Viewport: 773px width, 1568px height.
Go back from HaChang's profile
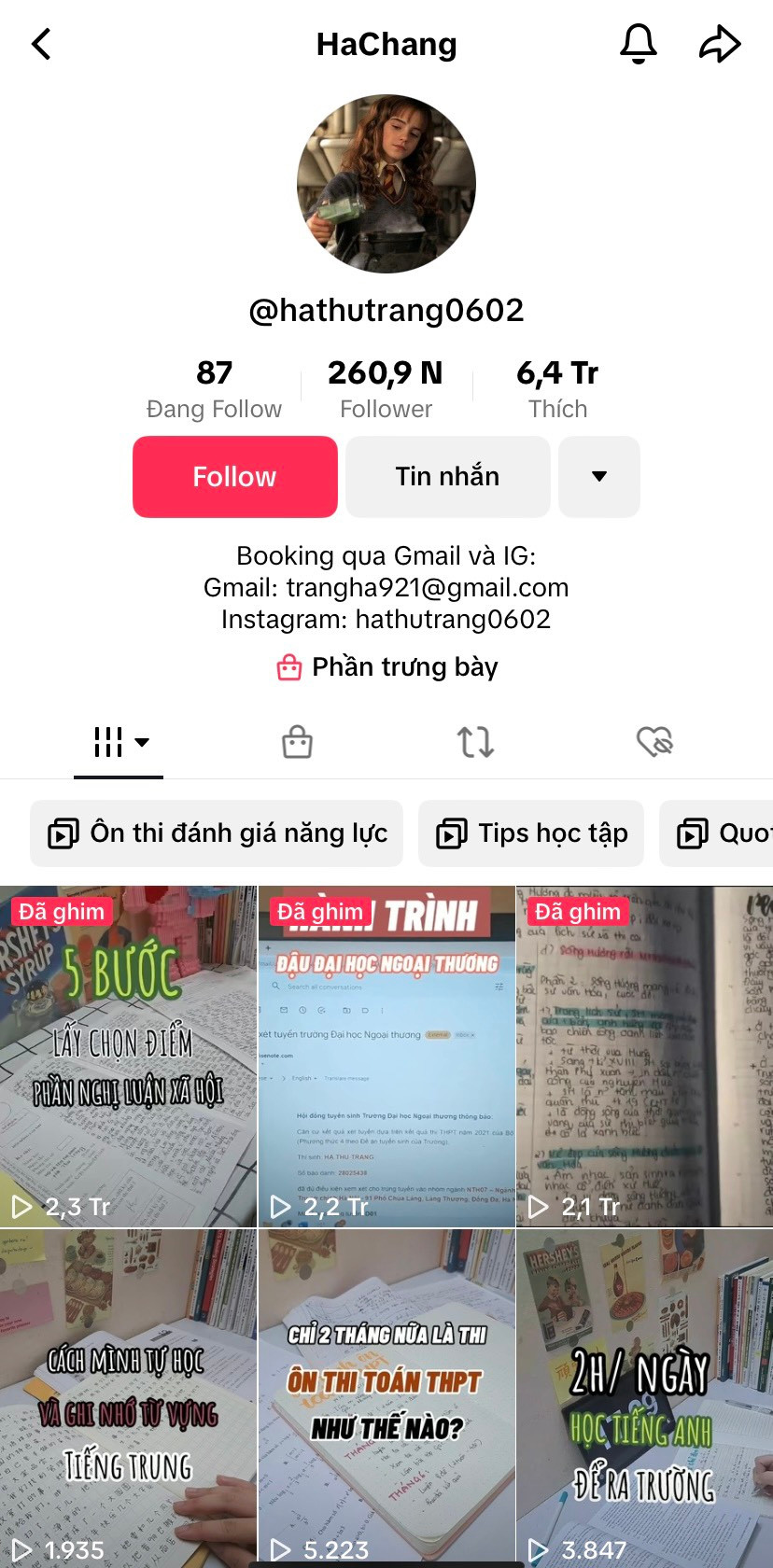pyautogui.click(x=42, y=44)
